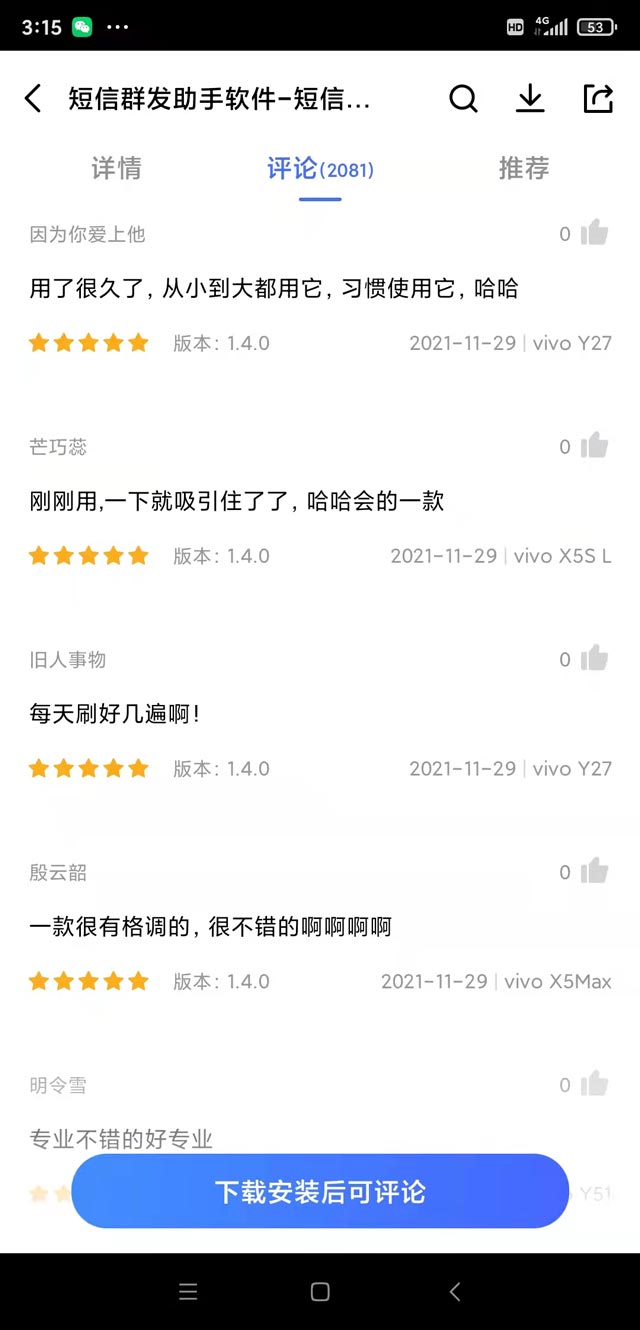Share this app page
Viewport: 640px width, 1330px height.
(x=597, y=99)
